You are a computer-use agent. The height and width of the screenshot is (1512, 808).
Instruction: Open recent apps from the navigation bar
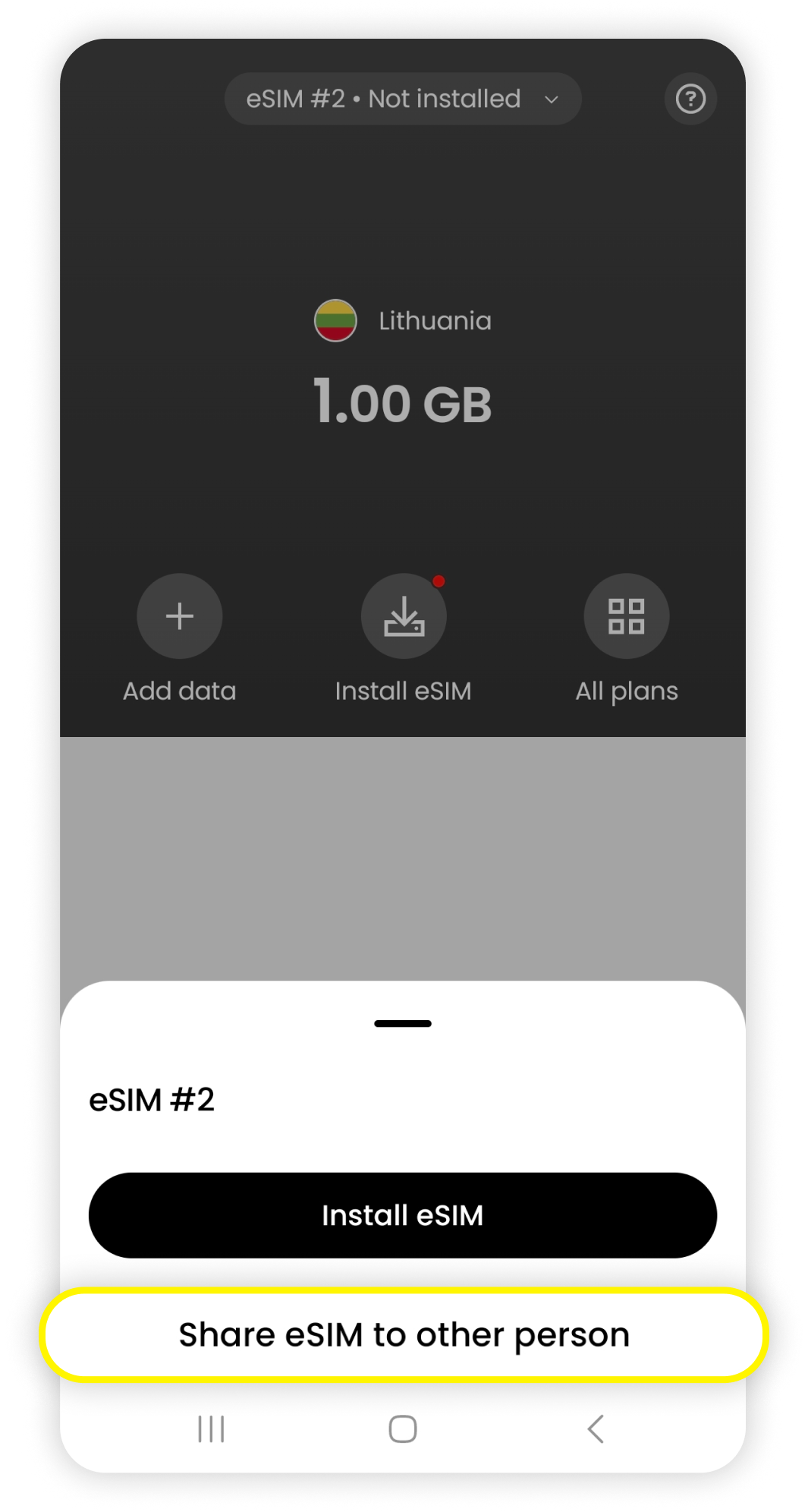point(211,1429)
